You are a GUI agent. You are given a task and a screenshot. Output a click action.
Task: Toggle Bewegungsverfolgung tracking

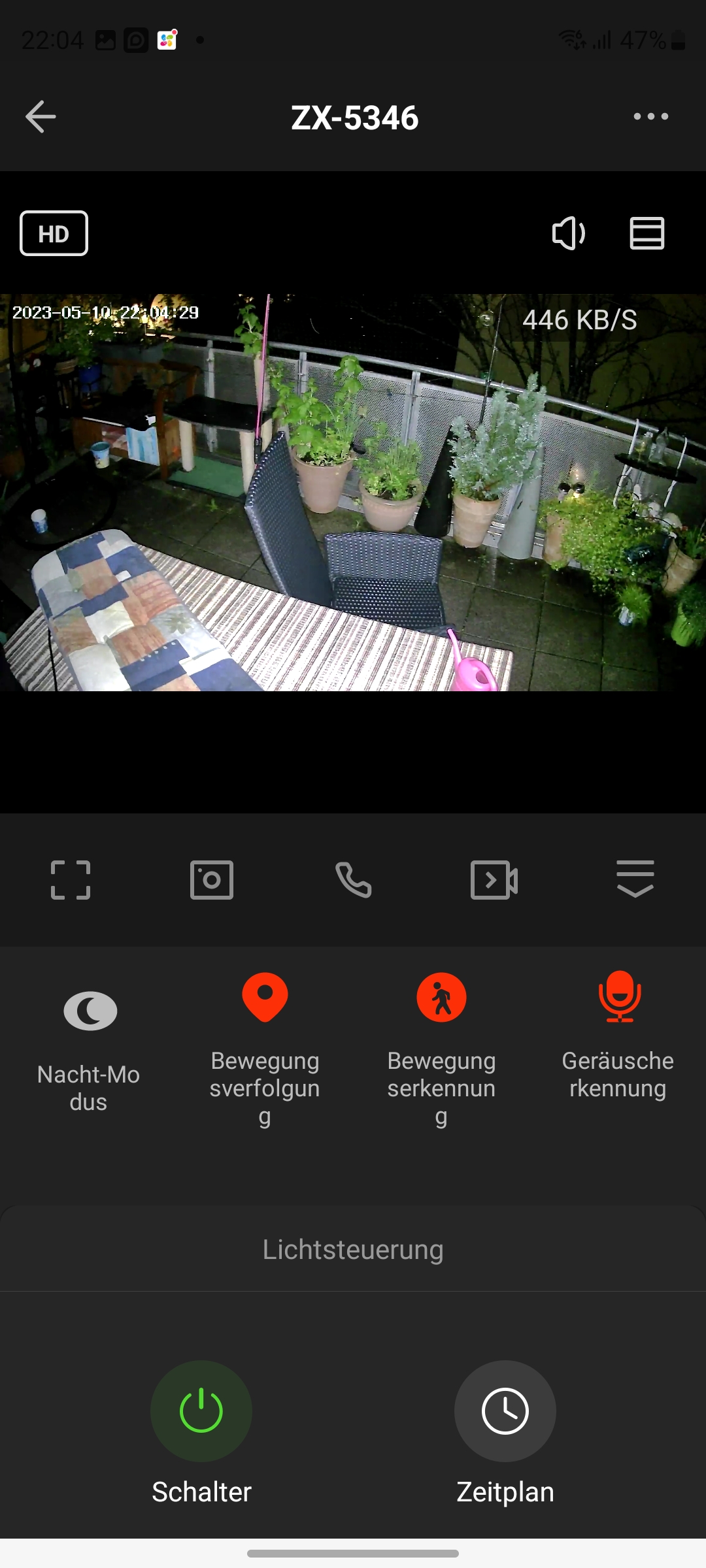265,998
